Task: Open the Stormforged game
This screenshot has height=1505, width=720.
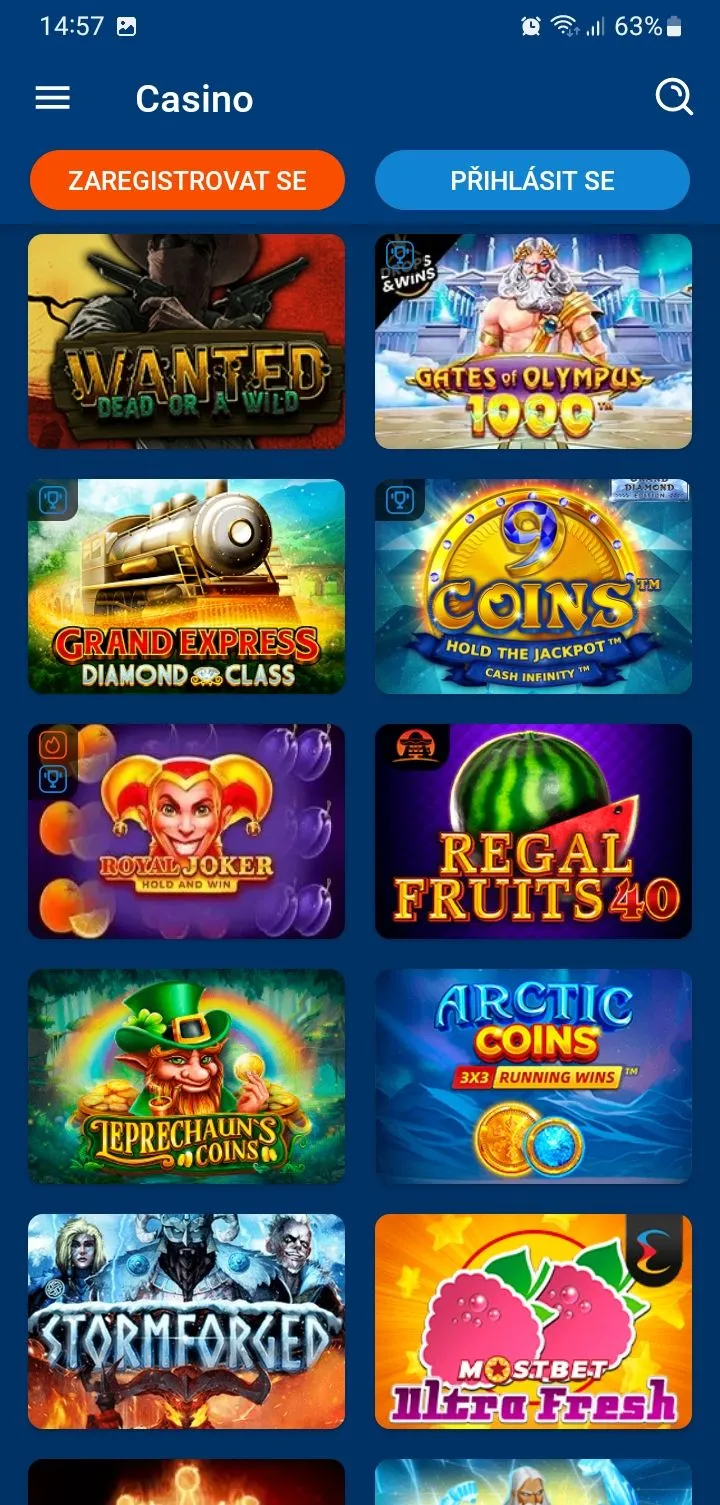Action: click(187, 1322)
